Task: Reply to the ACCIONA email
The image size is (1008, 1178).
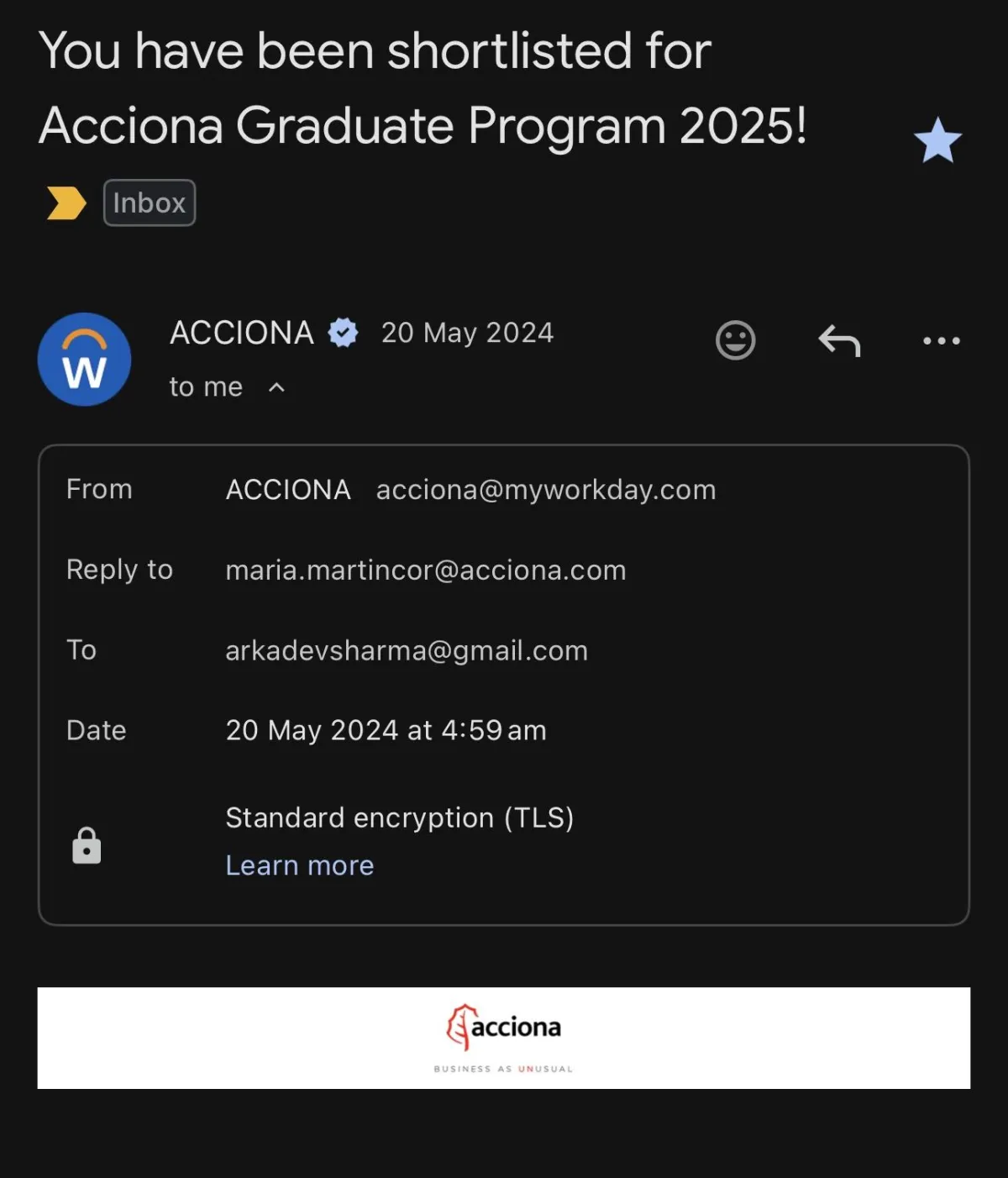Action: pyautogui.click(x=839, y=340)
